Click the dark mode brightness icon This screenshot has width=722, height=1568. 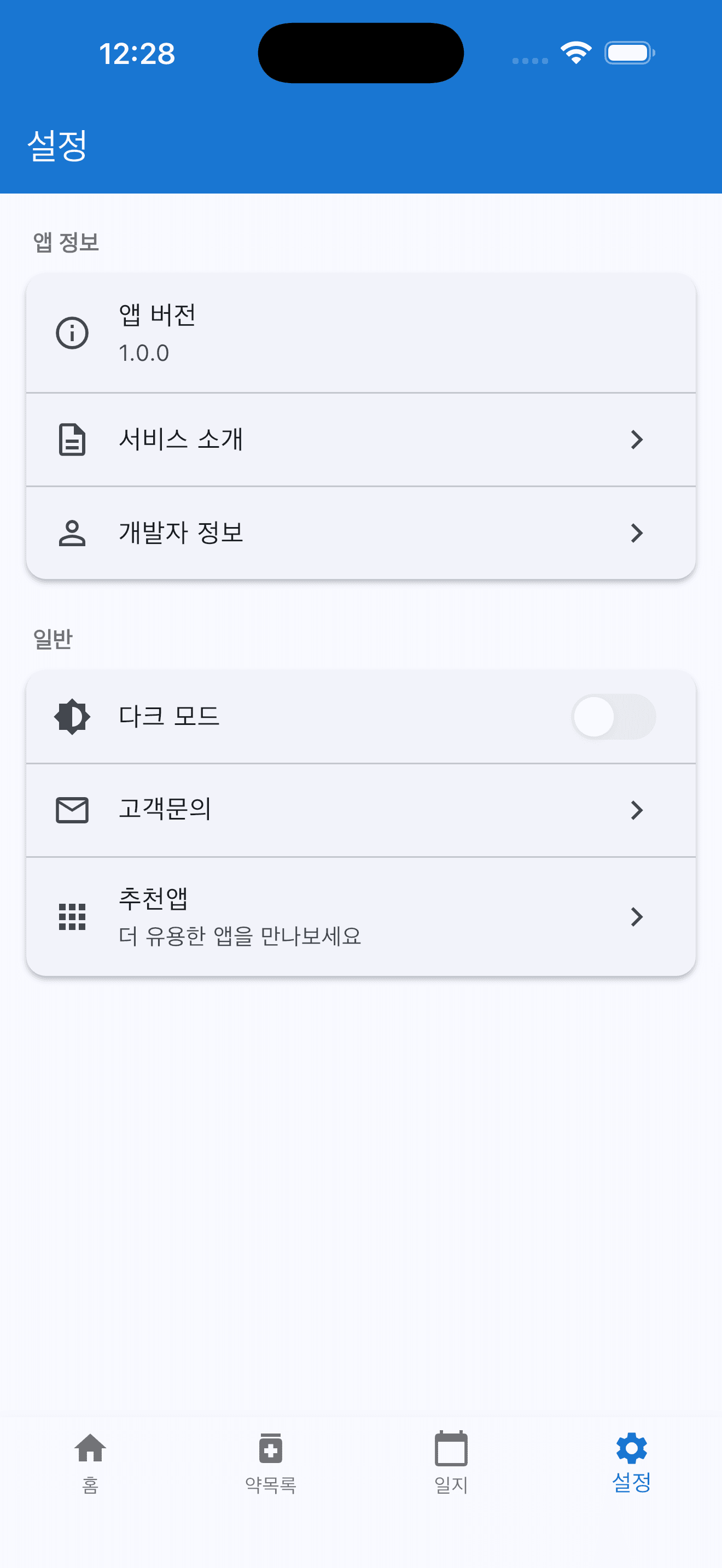pyautogui.click(x=72, y=716)
